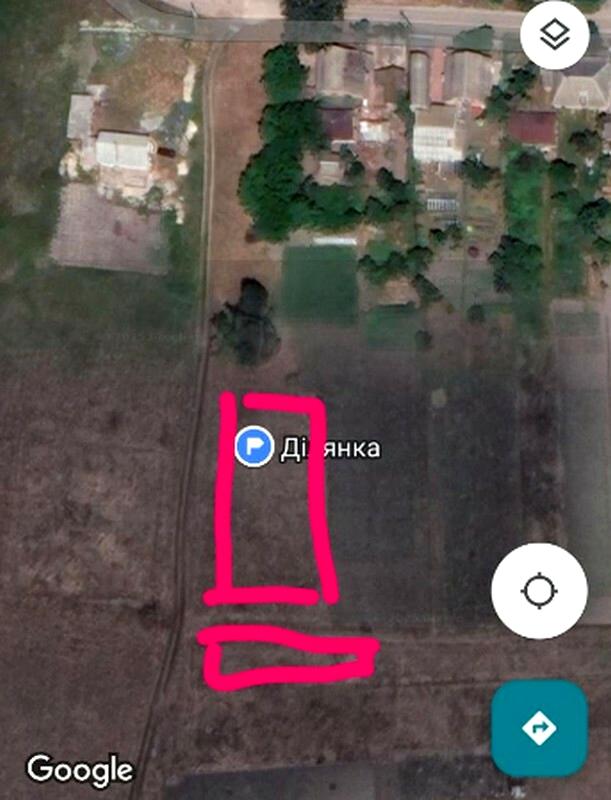Open the map layers selector
The height and width of the screenshot is (800, 611).
[x=556, y=37]
